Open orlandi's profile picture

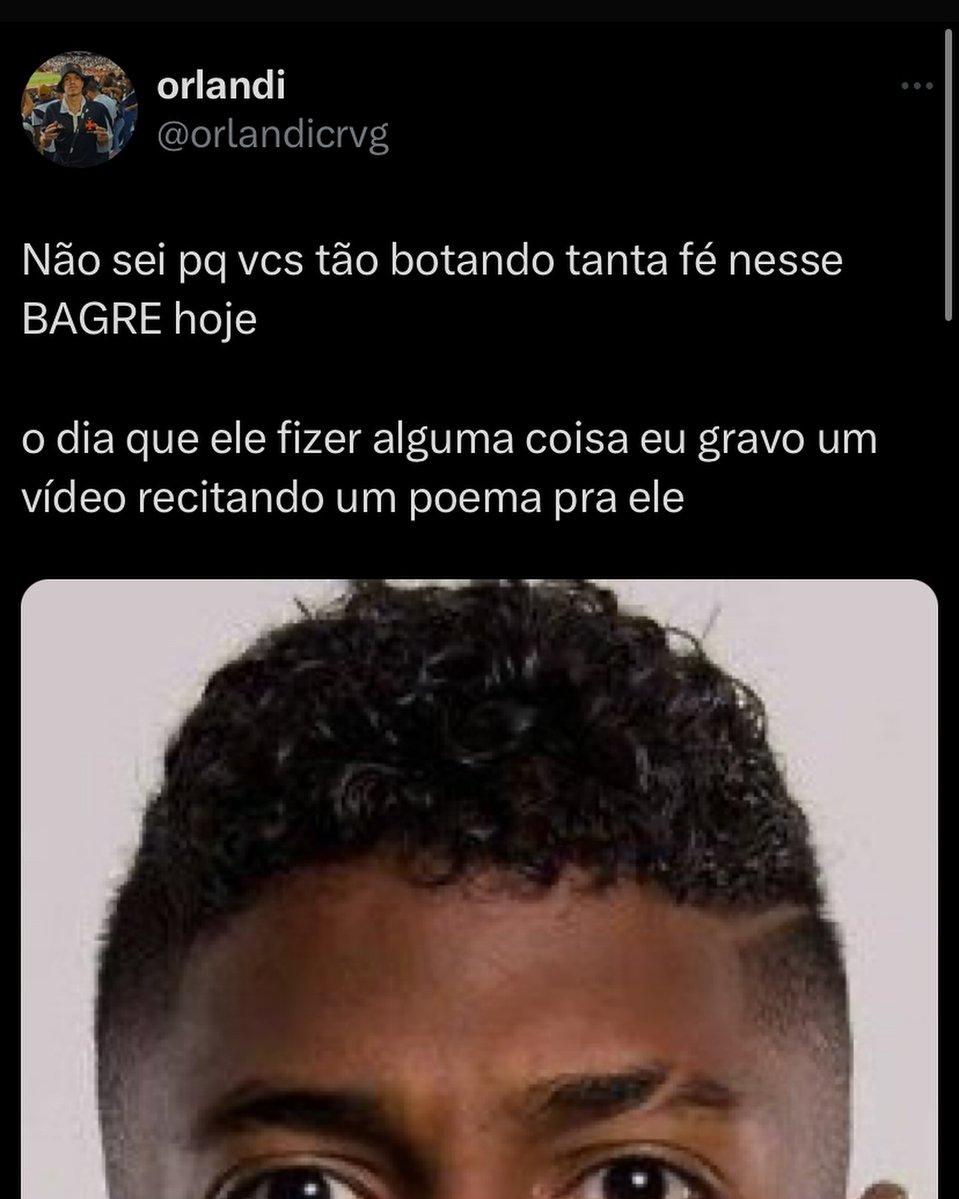point(79,109)
